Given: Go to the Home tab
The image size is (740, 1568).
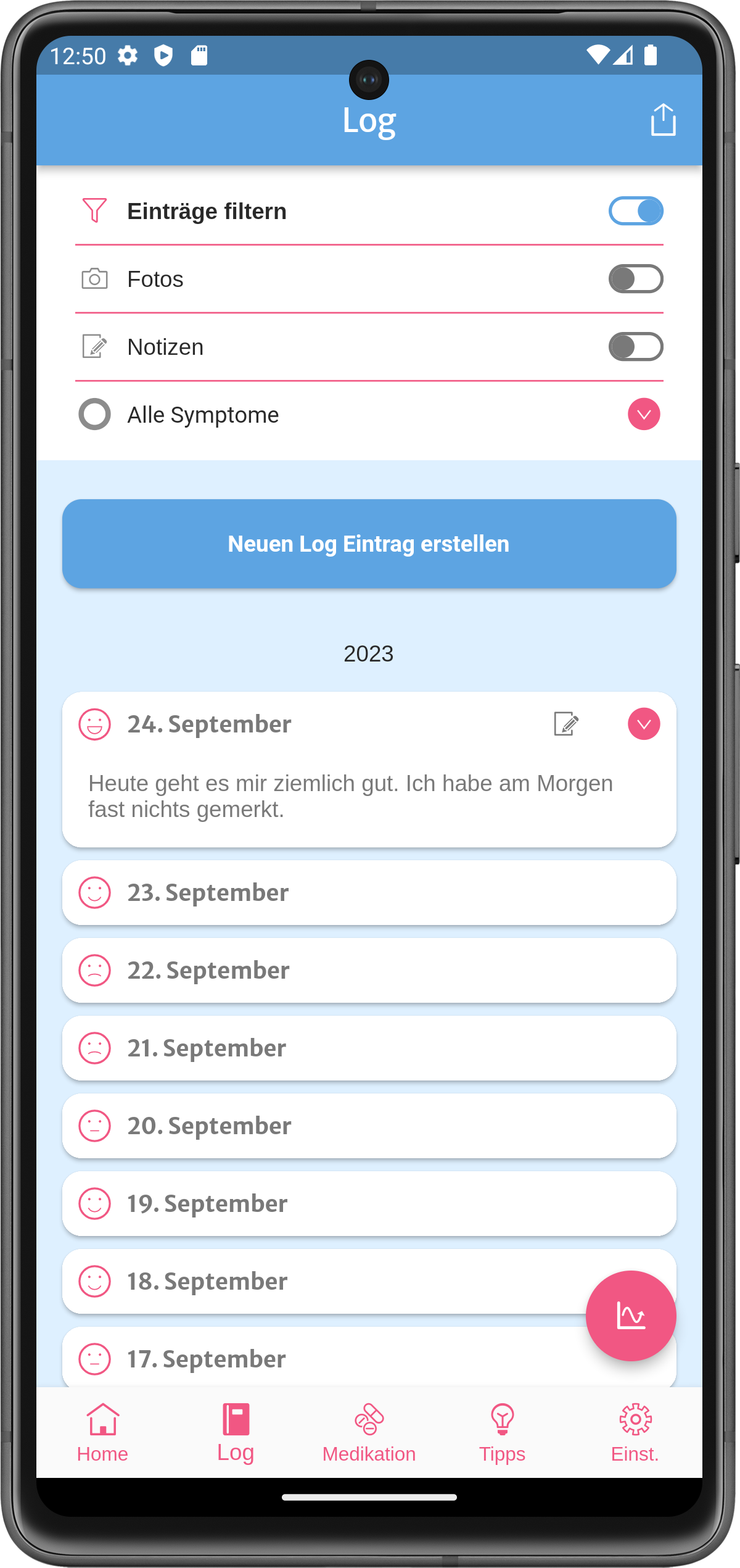Looking at the screenshot, I should coord(102,1433).
